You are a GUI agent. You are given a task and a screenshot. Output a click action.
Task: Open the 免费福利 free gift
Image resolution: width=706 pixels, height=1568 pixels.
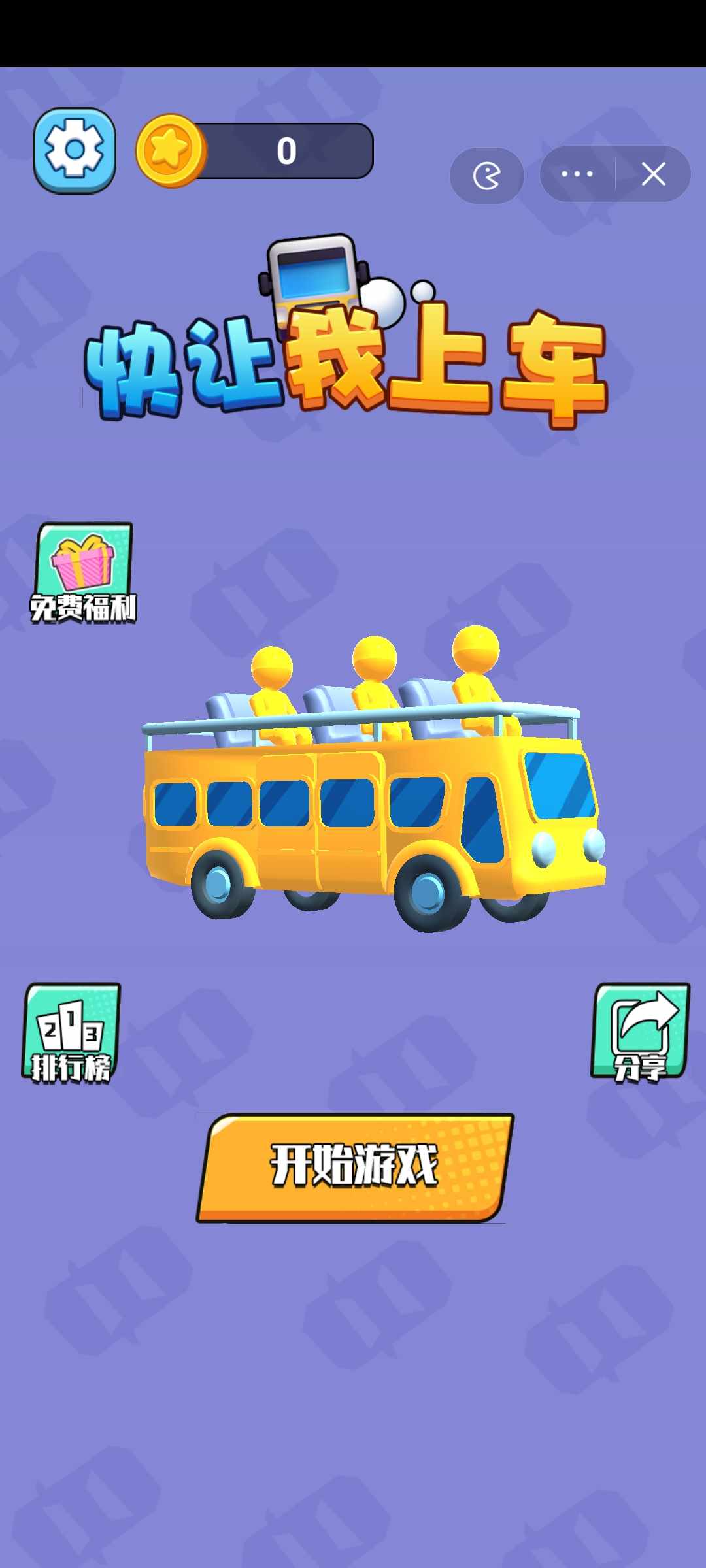tap(84, 573)
